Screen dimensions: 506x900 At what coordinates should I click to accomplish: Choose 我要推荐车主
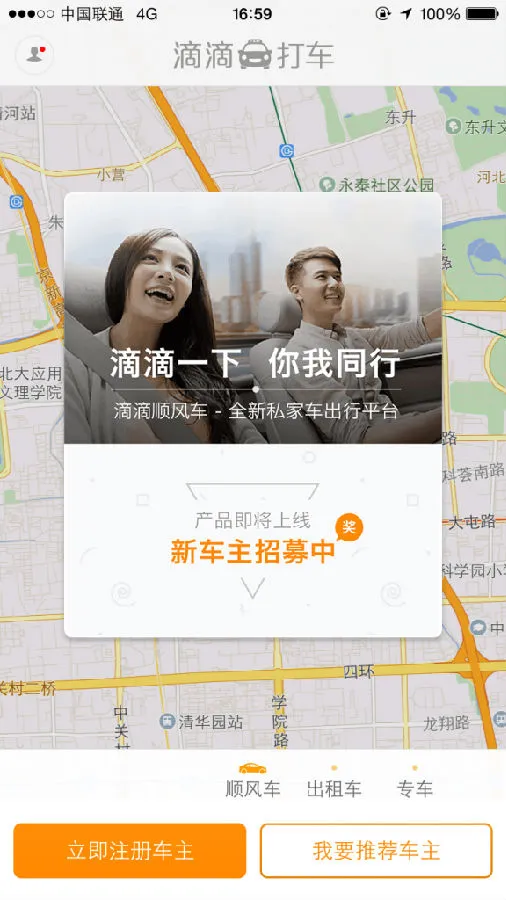tap(376, 851)
